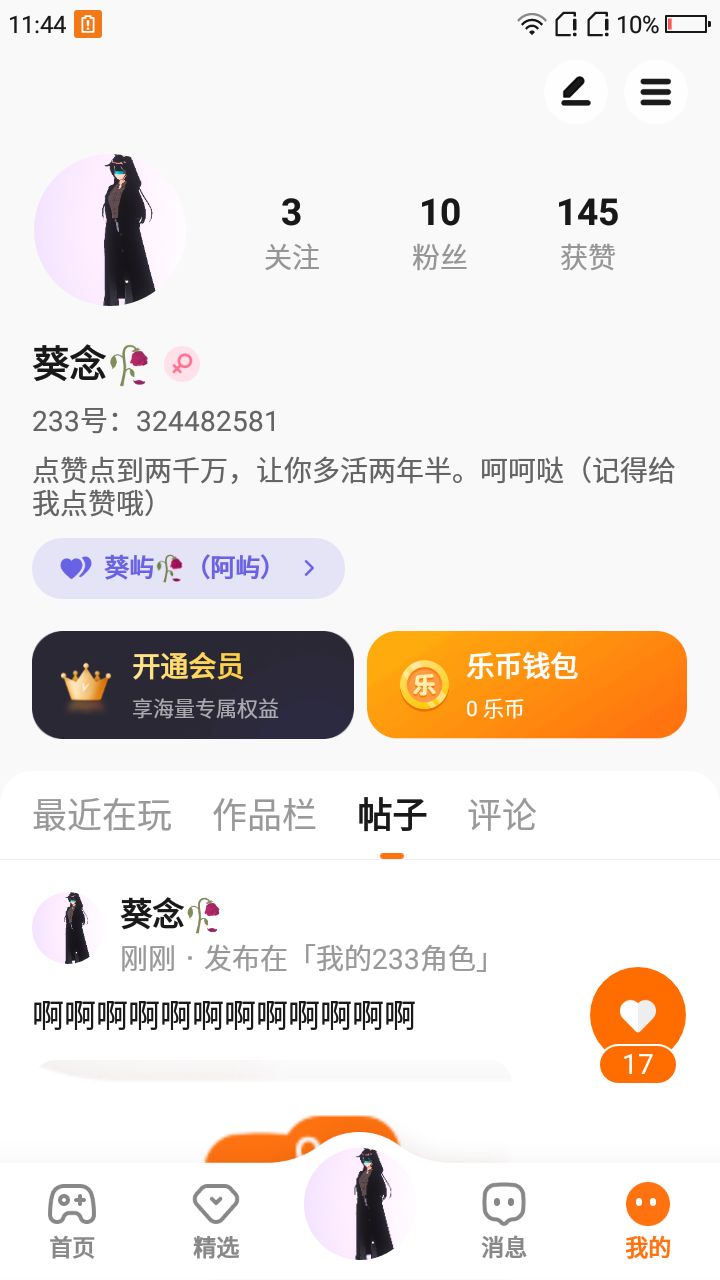Like the post with 17 likes

(x=638, y=1016)
